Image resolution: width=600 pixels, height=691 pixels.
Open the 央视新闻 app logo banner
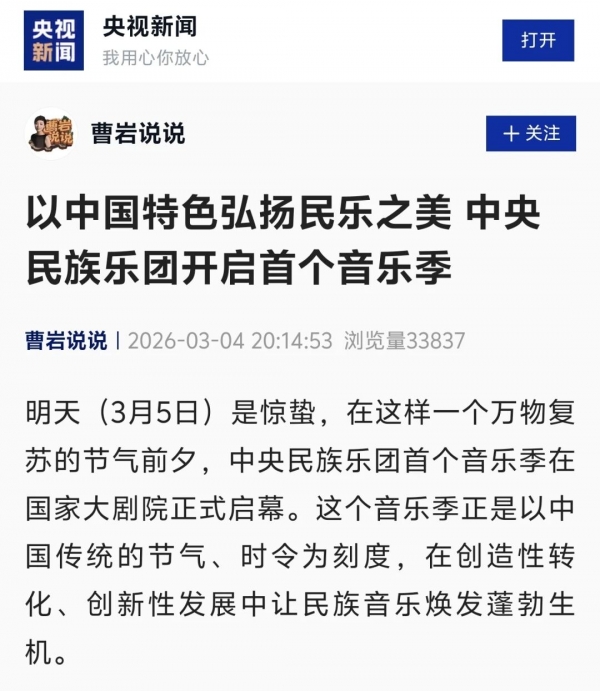click(54, 41)
